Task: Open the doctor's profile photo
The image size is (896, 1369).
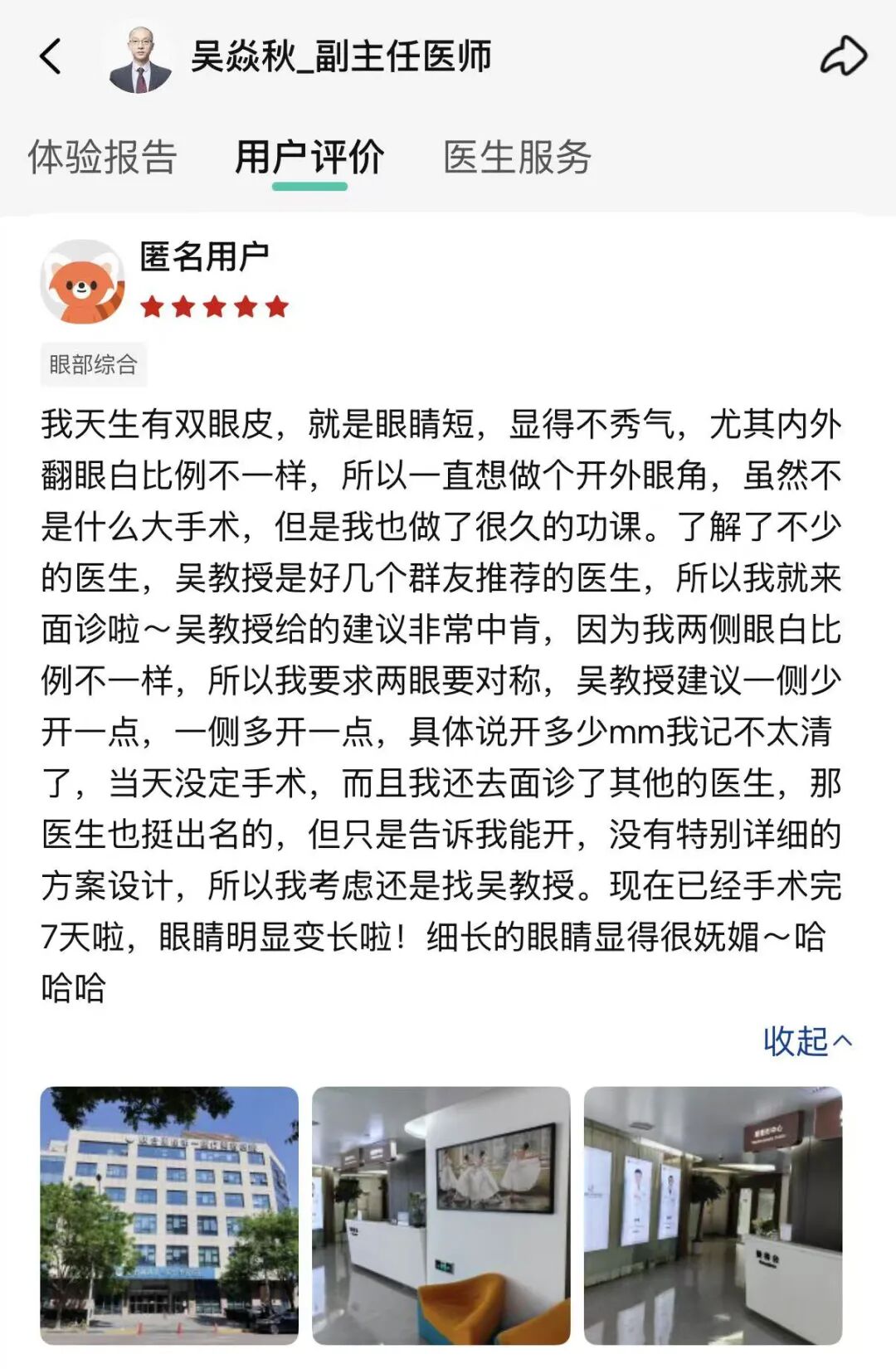Action: click(x=140, y=59)
